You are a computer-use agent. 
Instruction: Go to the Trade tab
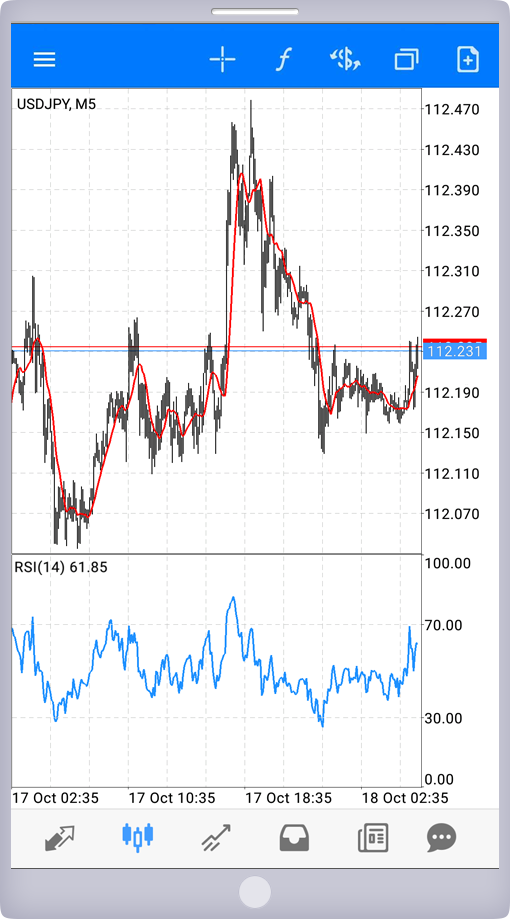tap(216, 838)
